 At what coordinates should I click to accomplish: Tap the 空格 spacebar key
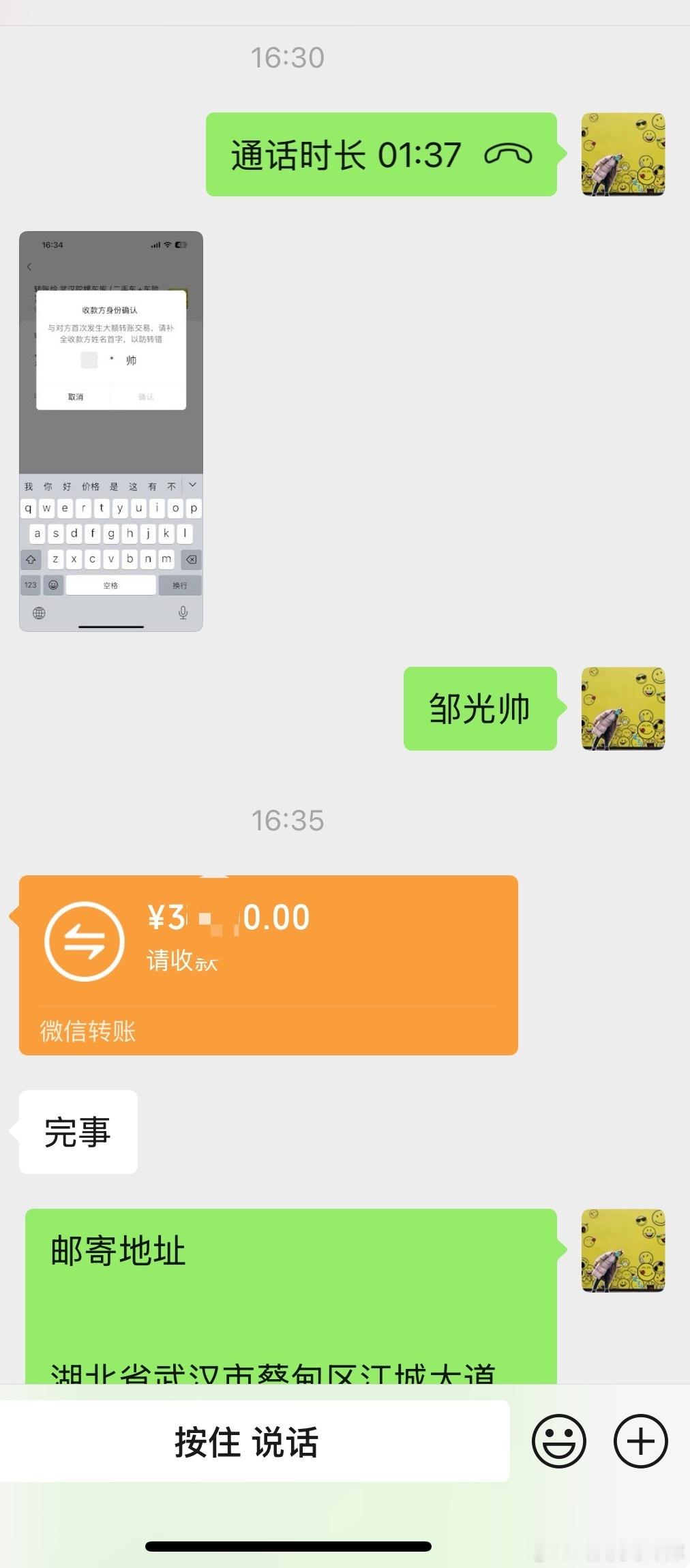coord(110,585)
